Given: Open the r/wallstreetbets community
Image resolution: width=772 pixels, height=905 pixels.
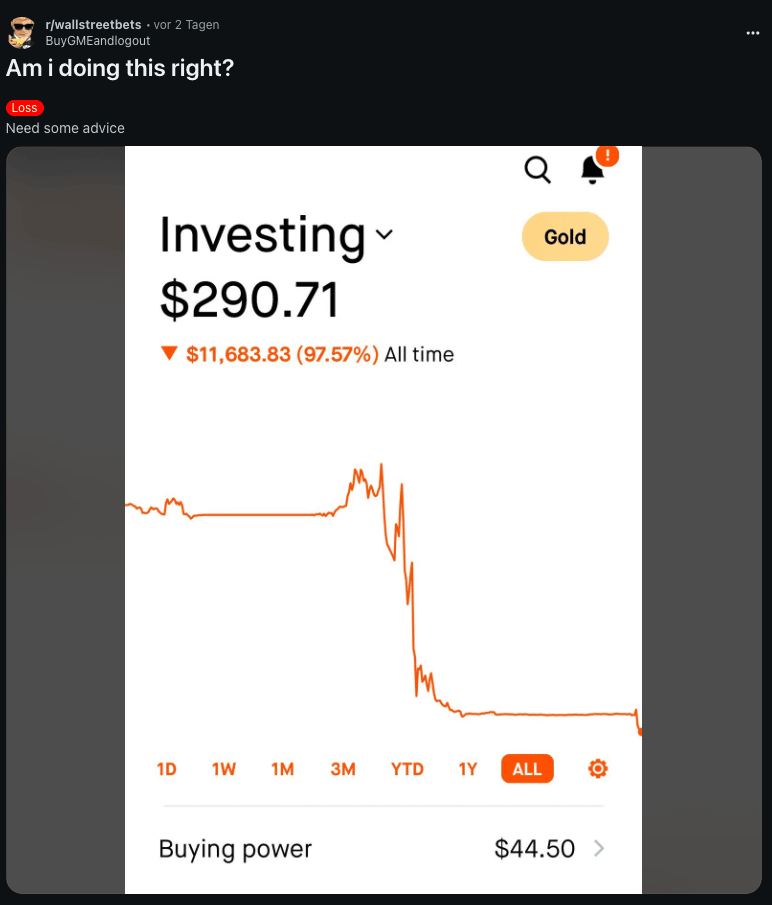Looking at the screenshot, I should [x=93, y=24].
